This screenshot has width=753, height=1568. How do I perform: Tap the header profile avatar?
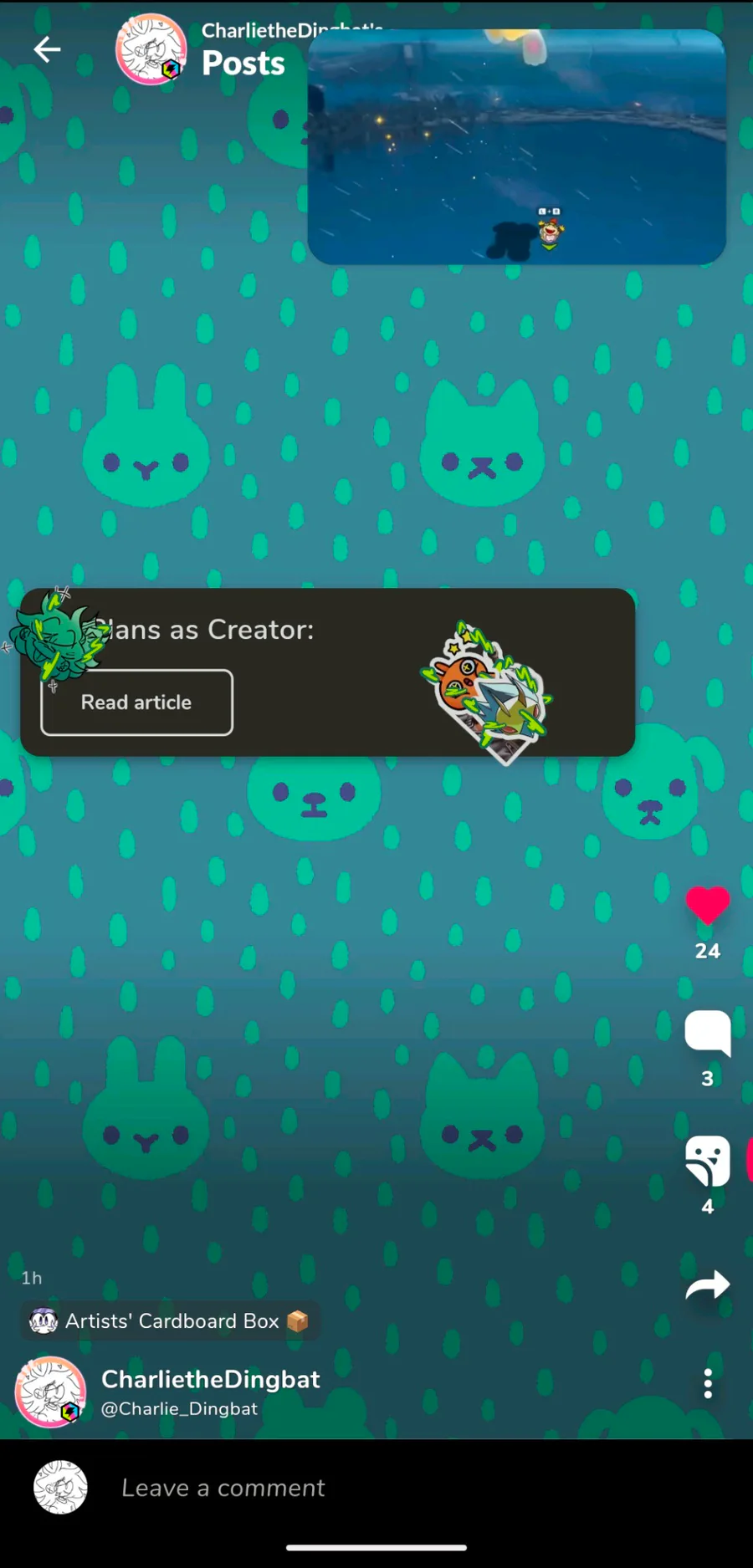[151, 49]
